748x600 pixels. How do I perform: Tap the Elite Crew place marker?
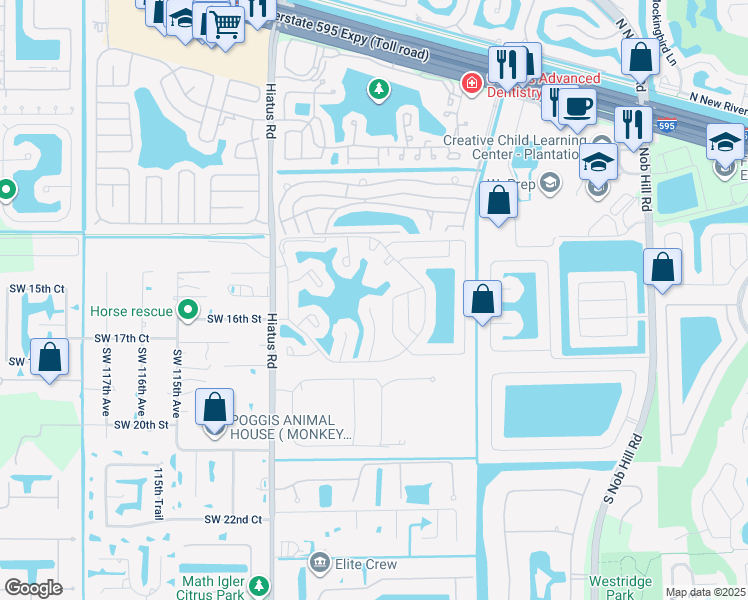319,564
